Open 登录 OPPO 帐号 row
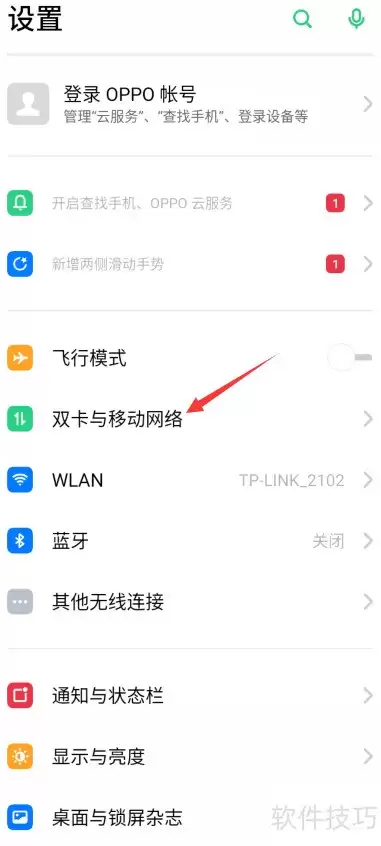 click(190, 105)
